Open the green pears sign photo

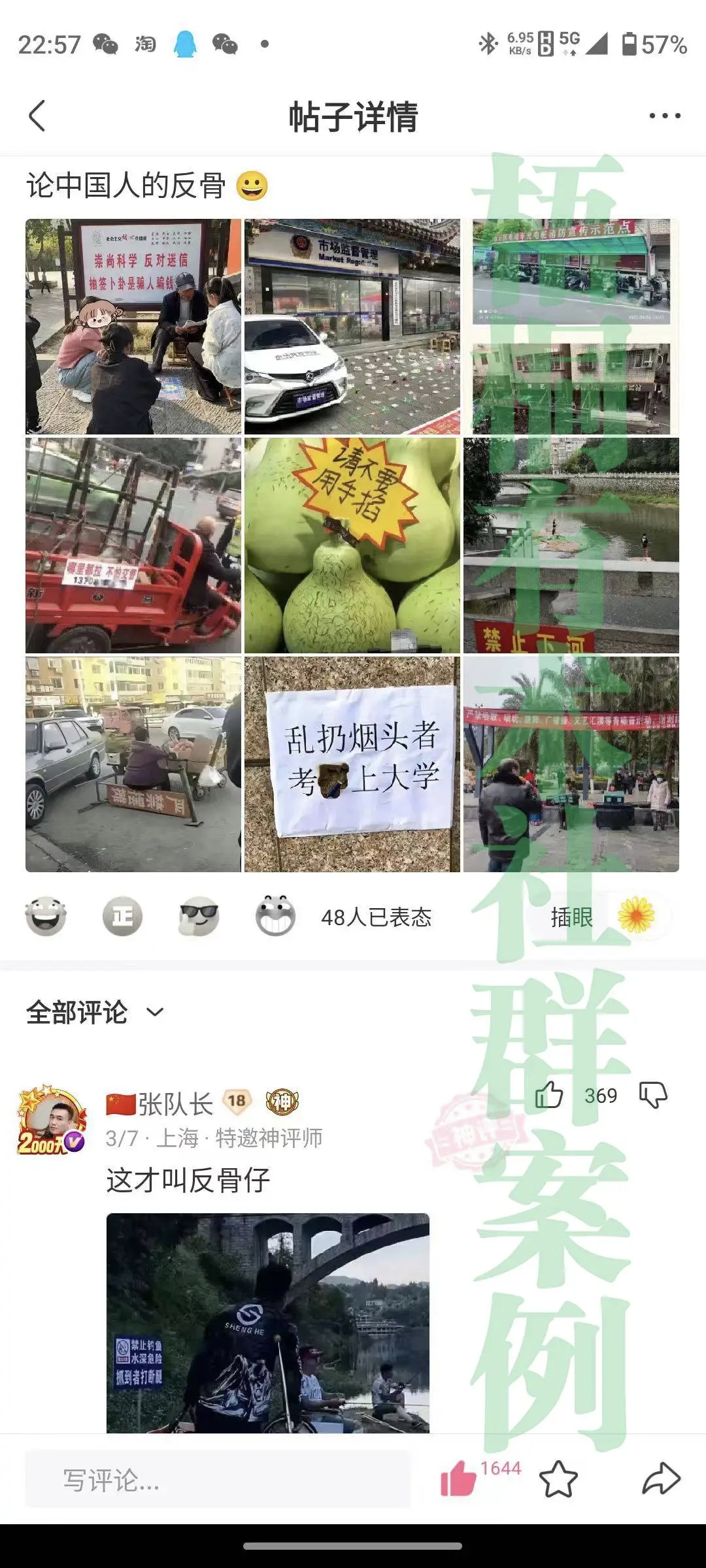click(x=352, y=546)
